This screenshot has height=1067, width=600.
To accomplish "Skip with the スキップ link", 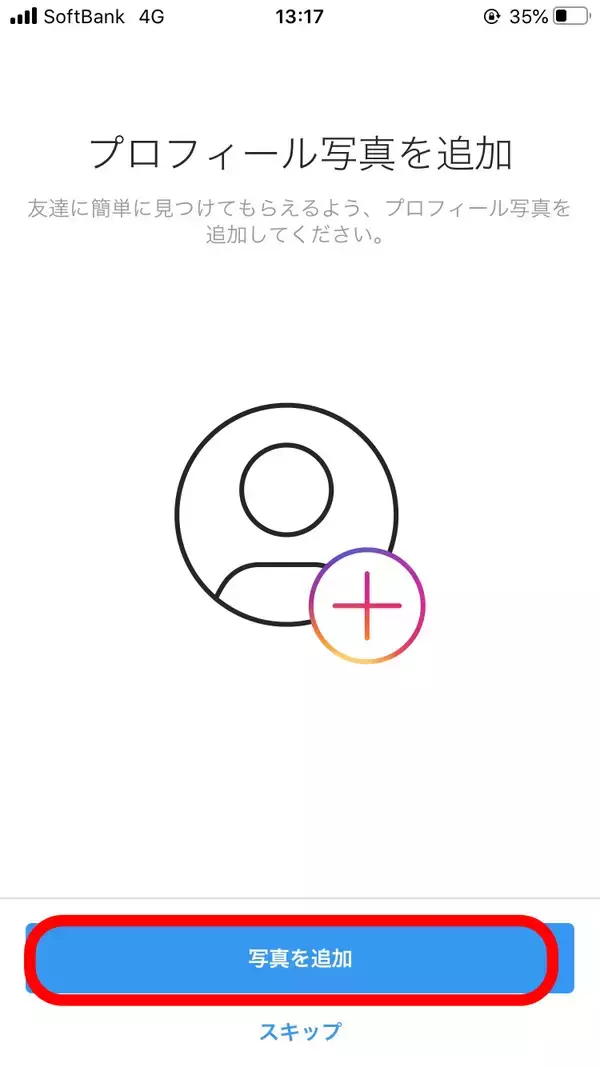I will (x=300, y=1031).
